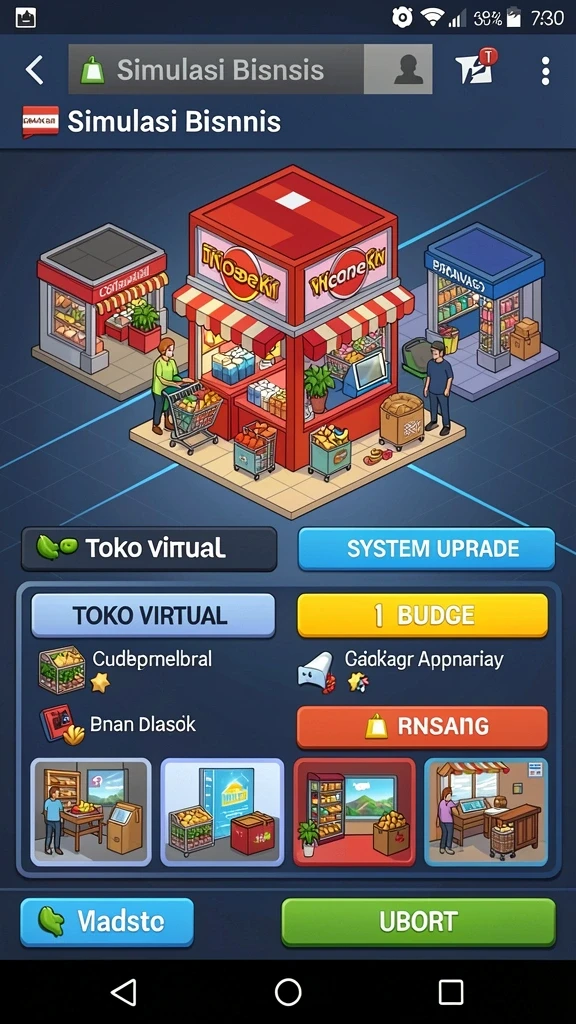This screenshot has height=1024, width=576.
Task: Tap the blue Vladstc button
Action: point(107,922)
